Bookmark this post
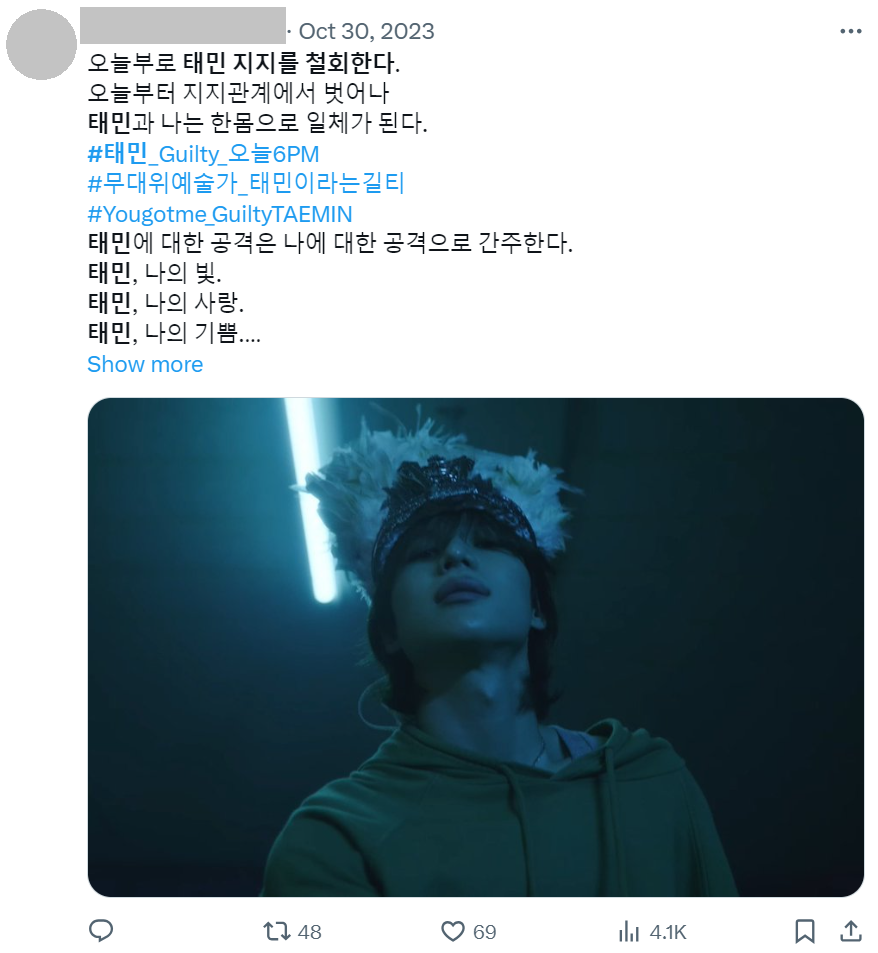The image size is (878, 953). [x=804, y=931]
